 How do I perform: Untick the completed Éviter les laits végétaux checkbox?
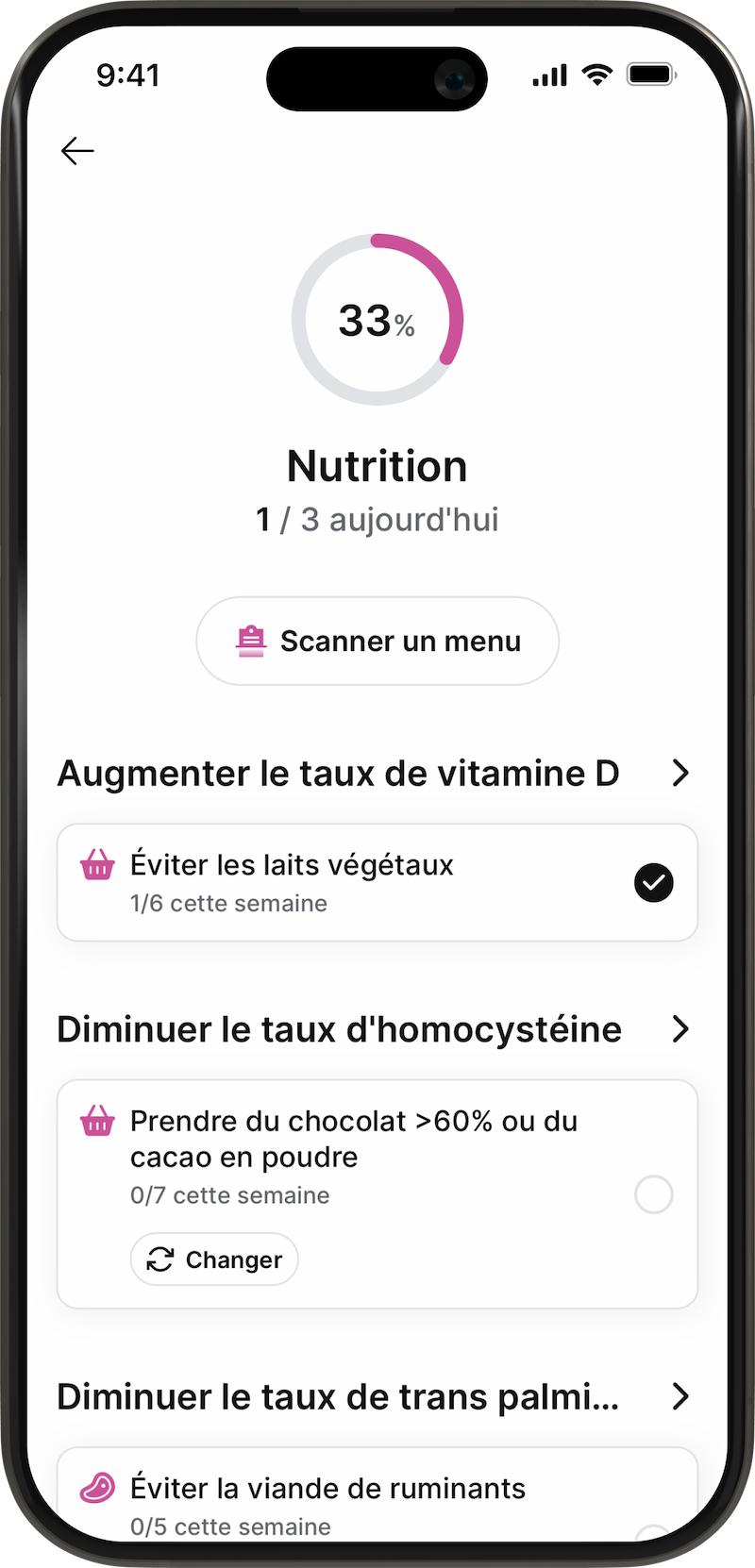653,882
